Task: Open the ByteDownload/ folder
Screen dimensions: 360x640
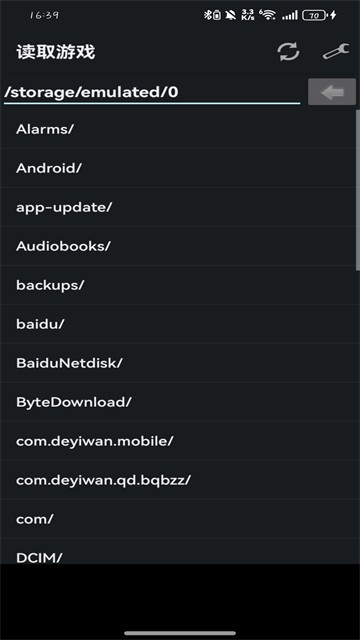Action: (178, 402)
